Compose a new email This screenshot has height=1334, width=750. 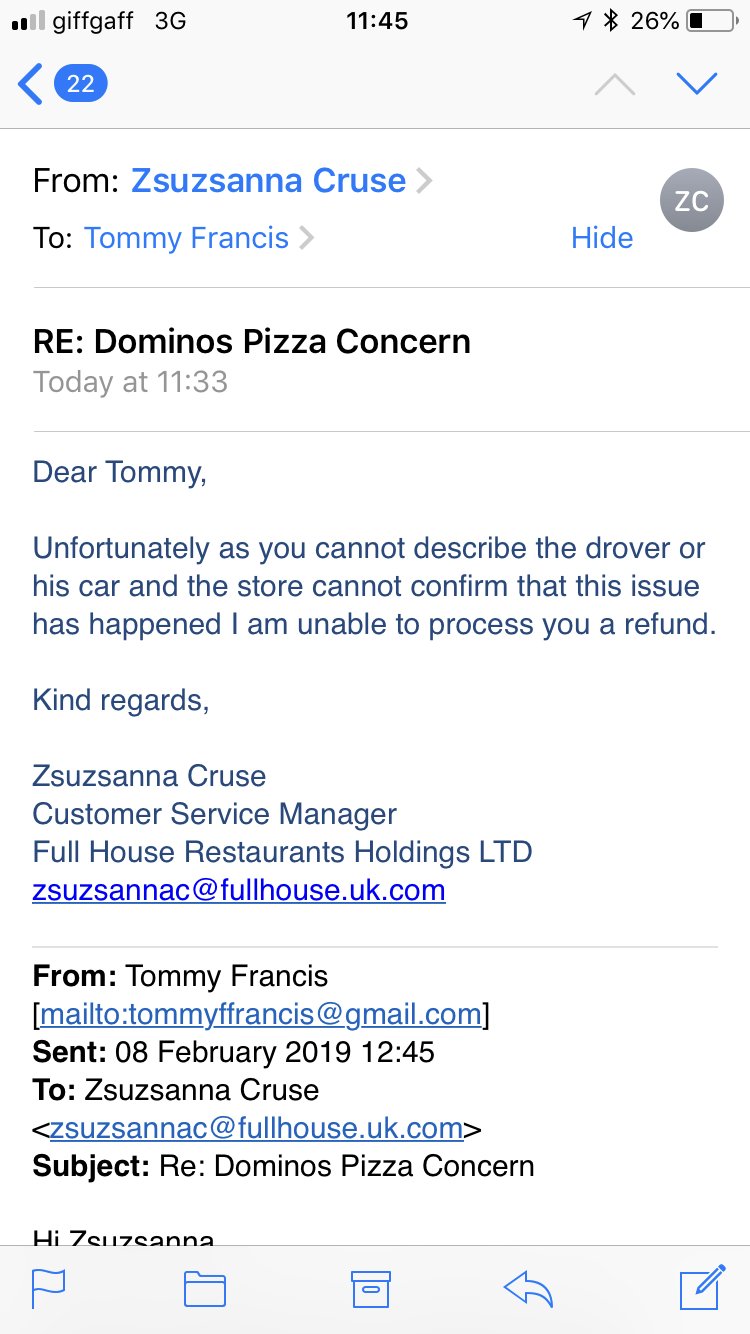(702, 1287)
